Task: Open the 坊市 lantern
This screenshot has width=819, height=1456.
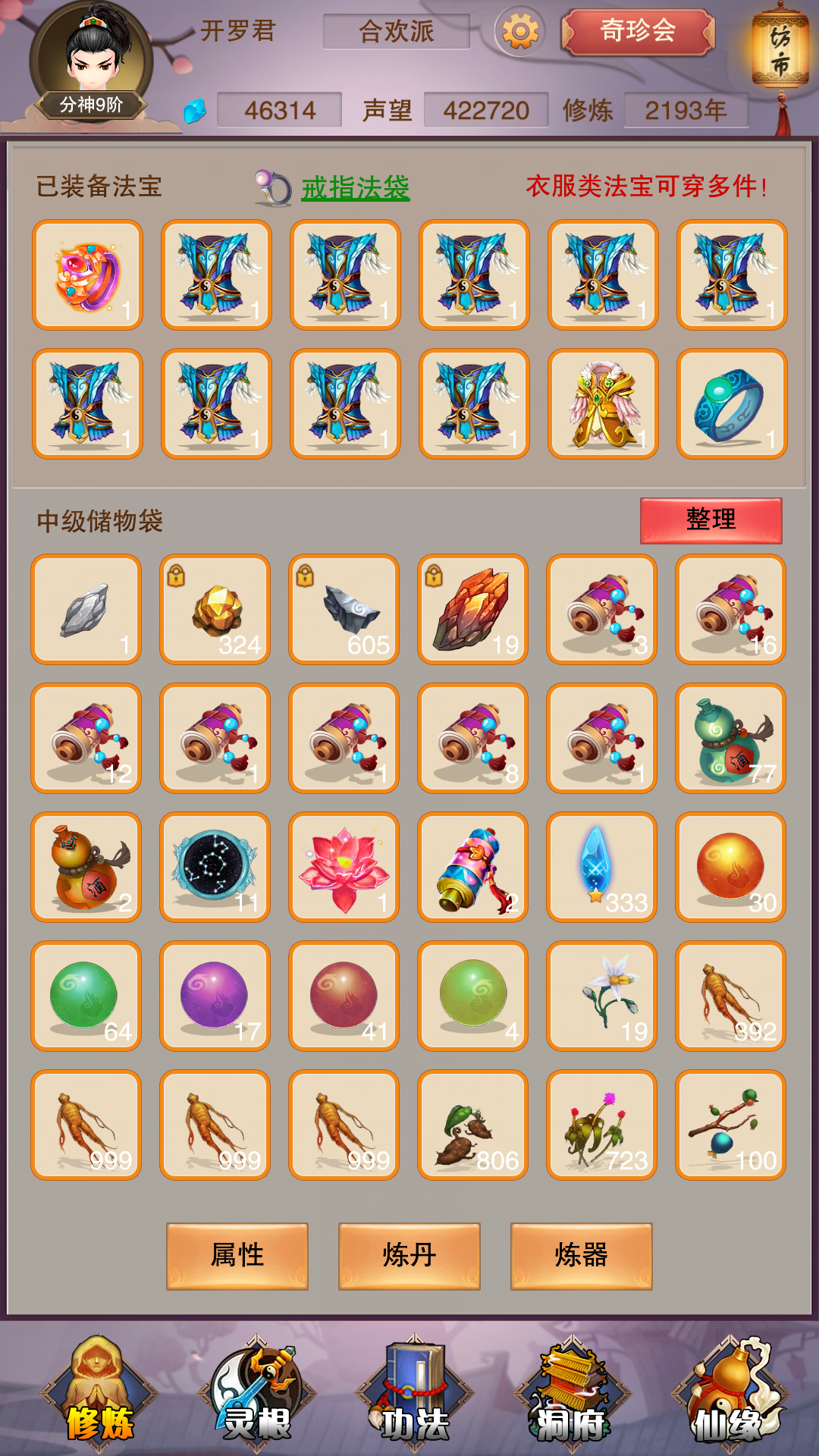Action: [x=780, y=53]
